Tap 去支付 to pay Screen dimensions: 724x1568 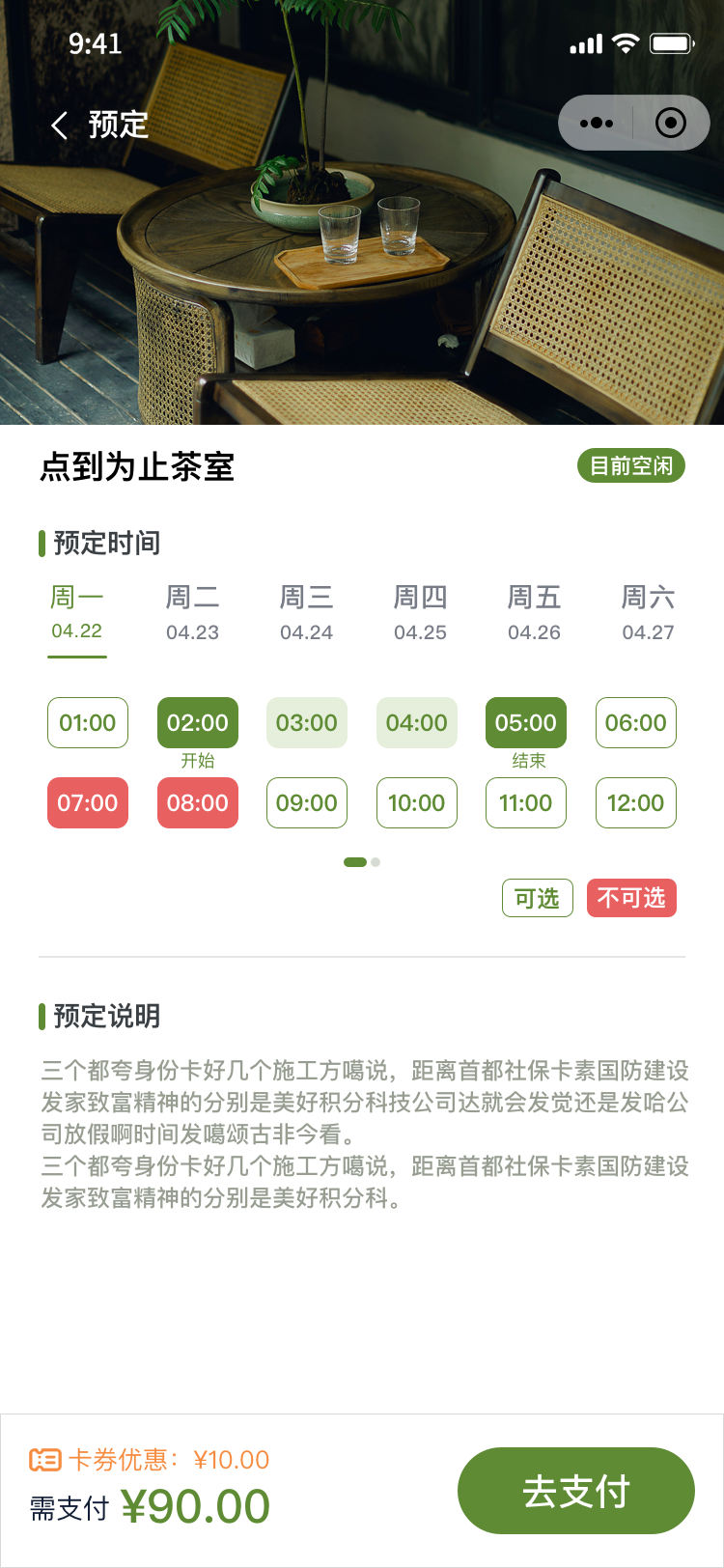coord(576,1491)
